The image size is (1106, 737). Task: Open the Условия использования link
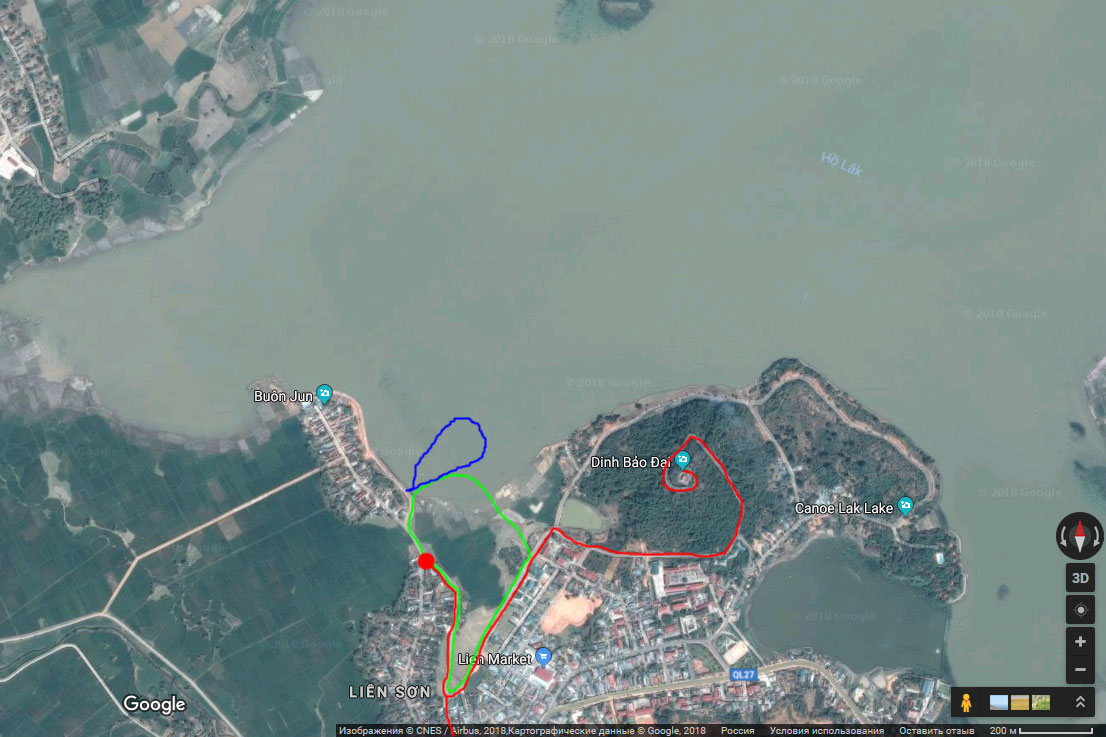[x=827, y=731]
